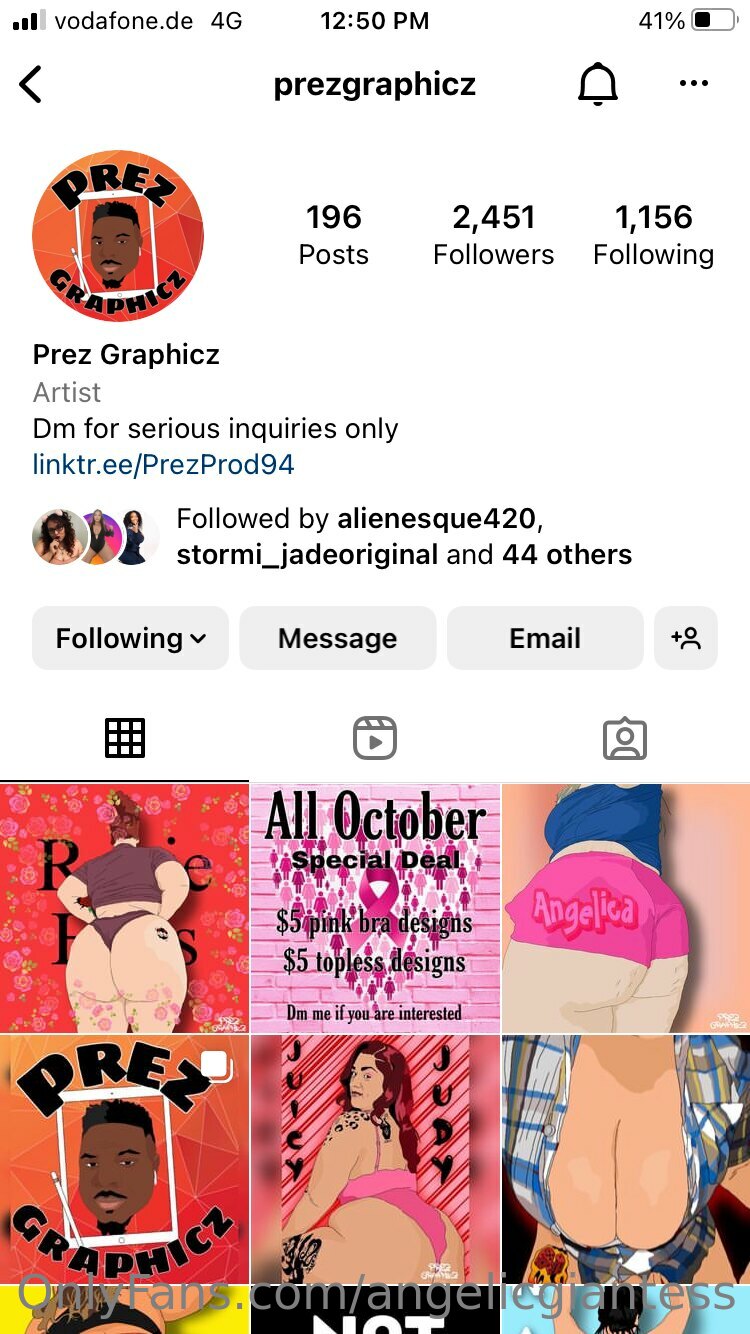Image resolution: width=750 pixels, height=1334 pixels.
Task: Tap the Email button
Action: (x=544, y=638)
